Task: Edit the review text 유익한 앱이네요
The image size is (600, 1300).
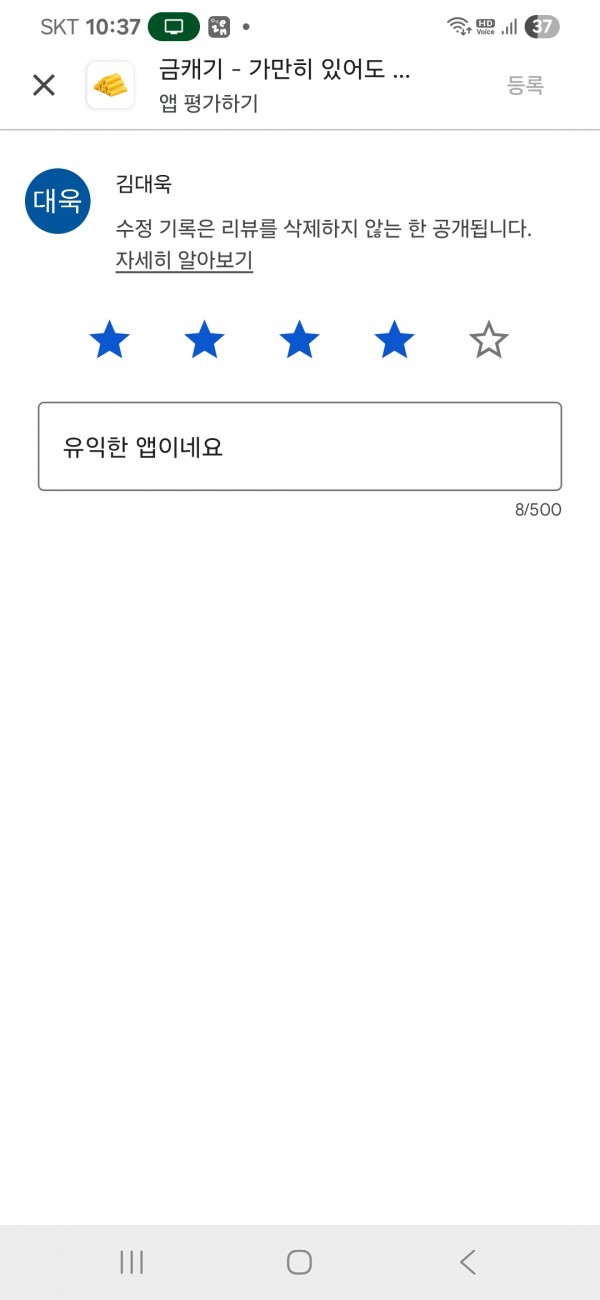Action: coord(300,446)
